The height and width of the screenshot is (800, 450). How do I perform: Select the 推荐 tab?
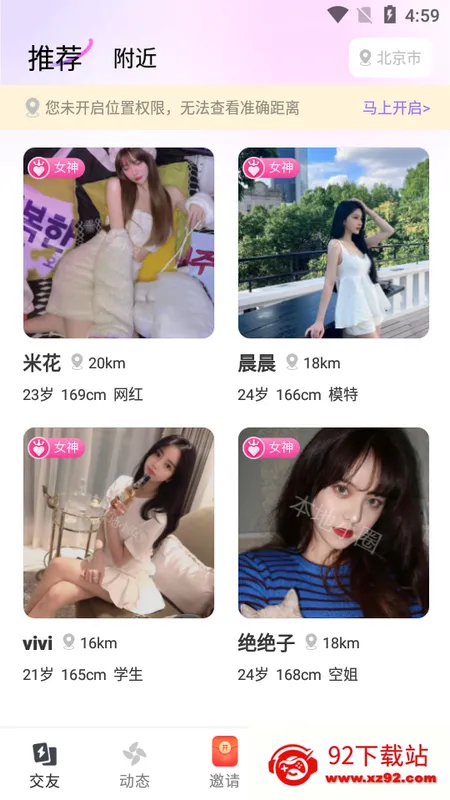(55, 58)
